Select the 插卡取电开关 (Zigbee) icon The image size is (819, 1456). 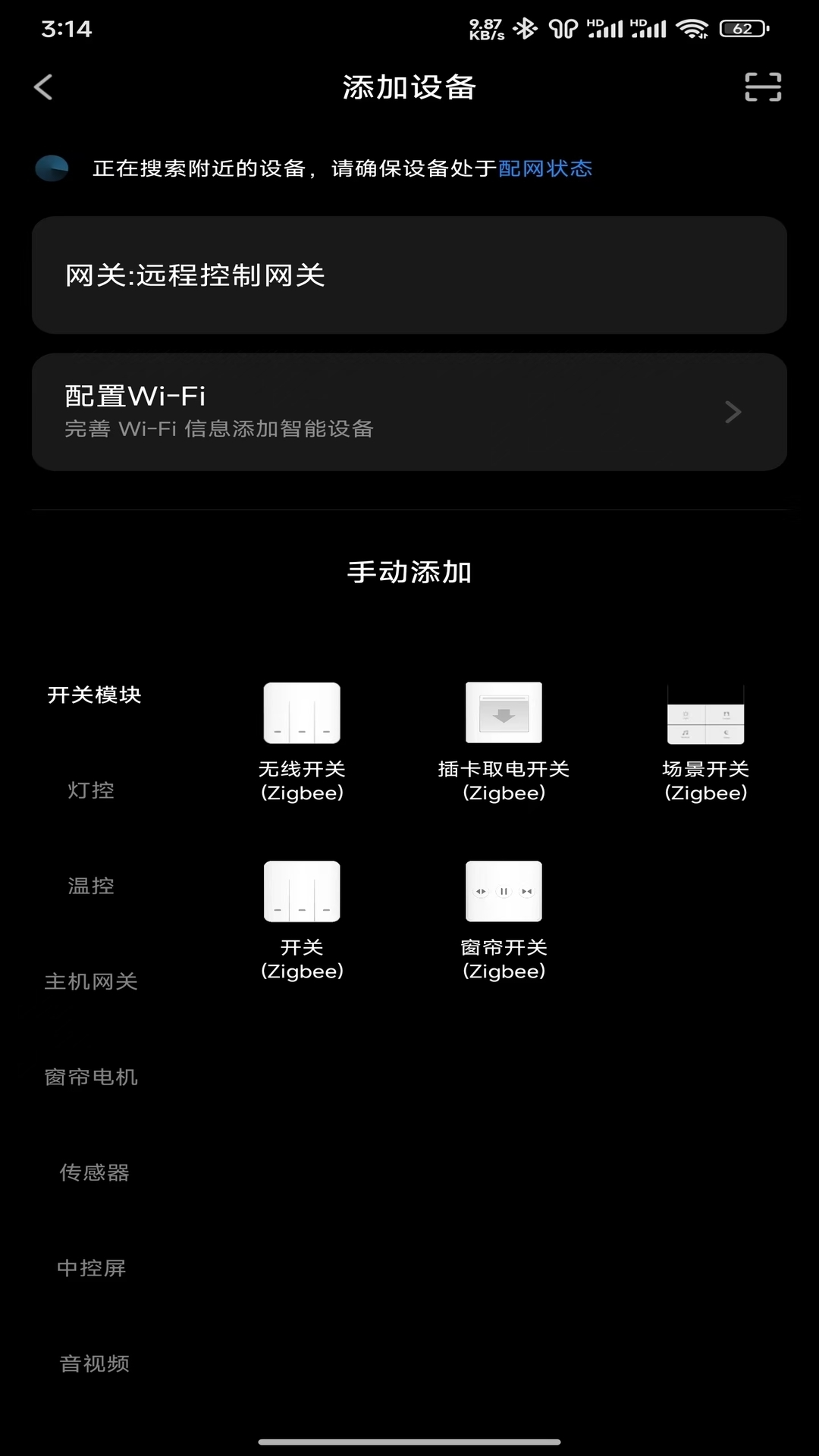(504, 714)
